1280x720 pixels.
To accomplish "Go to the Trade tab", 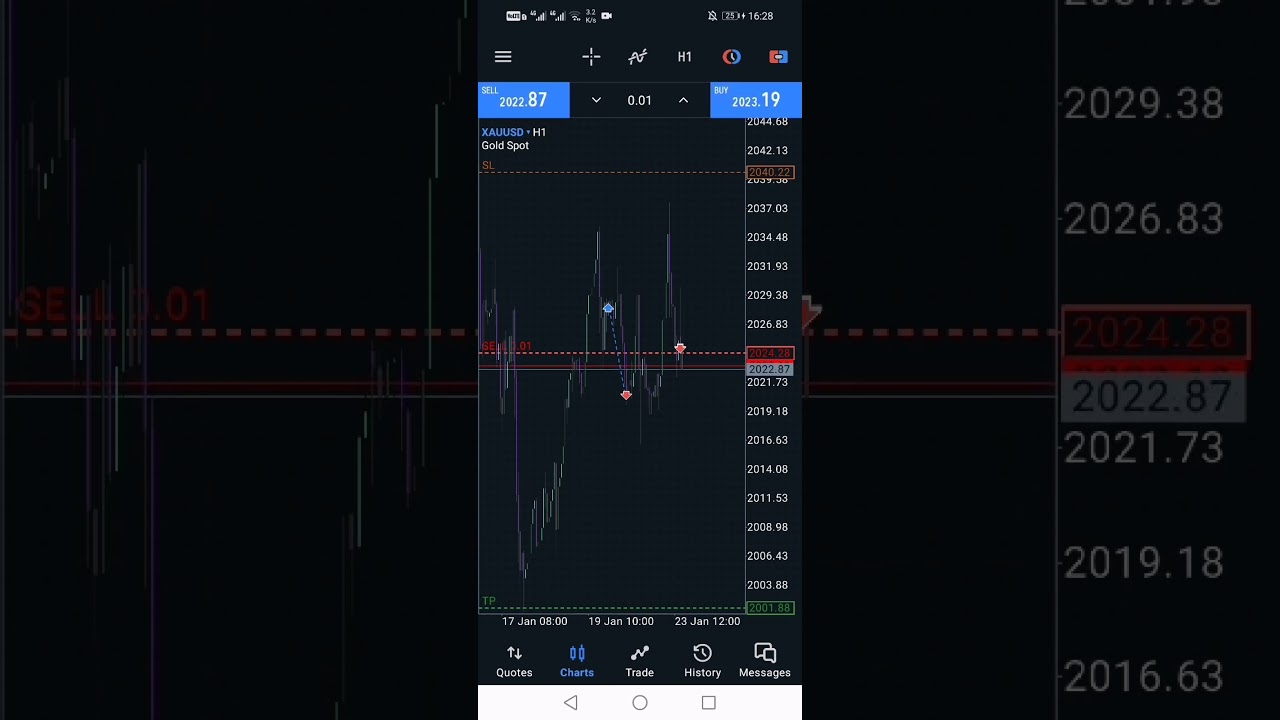I will click(x=640, y=661).
